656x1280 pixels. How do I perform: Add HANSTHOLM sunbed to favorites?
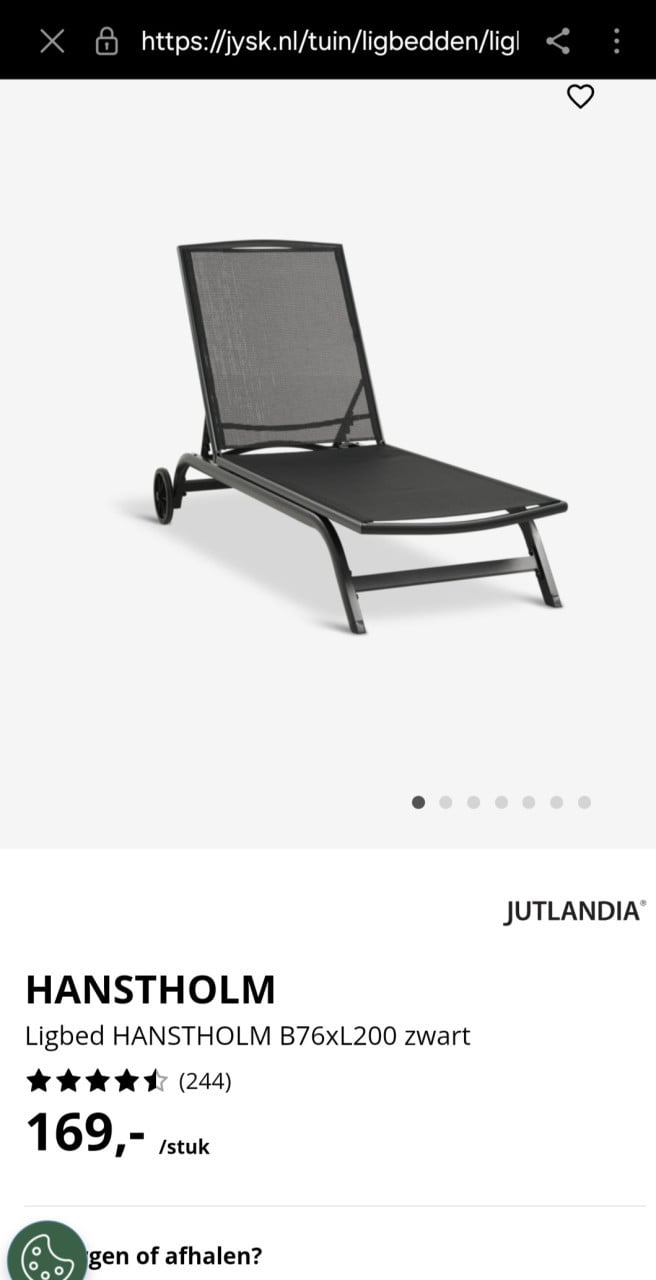click(x=580, y=96)
